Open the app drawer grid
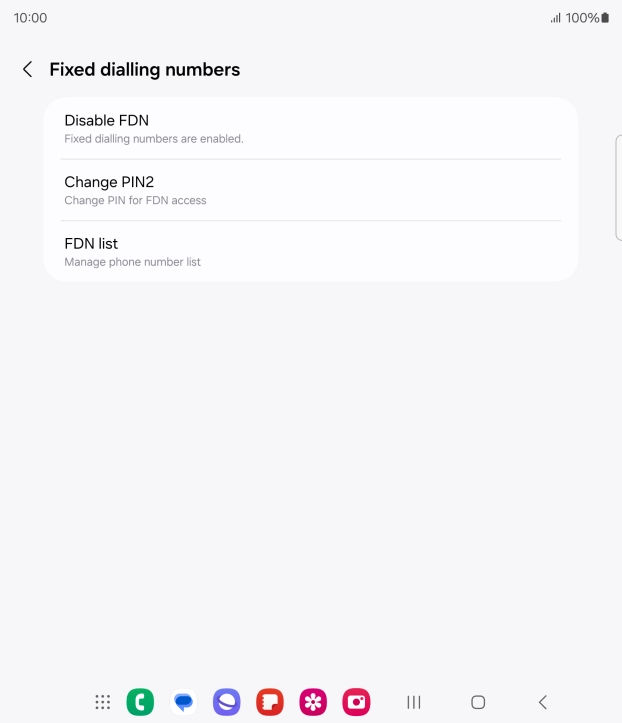The image size is (622, 723). (x=102, y=702)
